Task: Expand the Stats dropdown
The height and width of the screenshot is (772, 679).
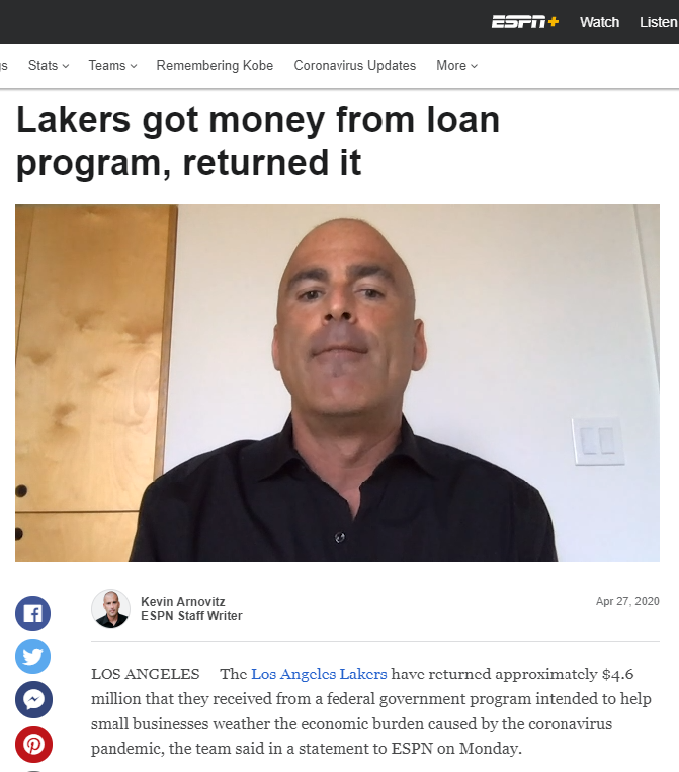Action: 48,65
